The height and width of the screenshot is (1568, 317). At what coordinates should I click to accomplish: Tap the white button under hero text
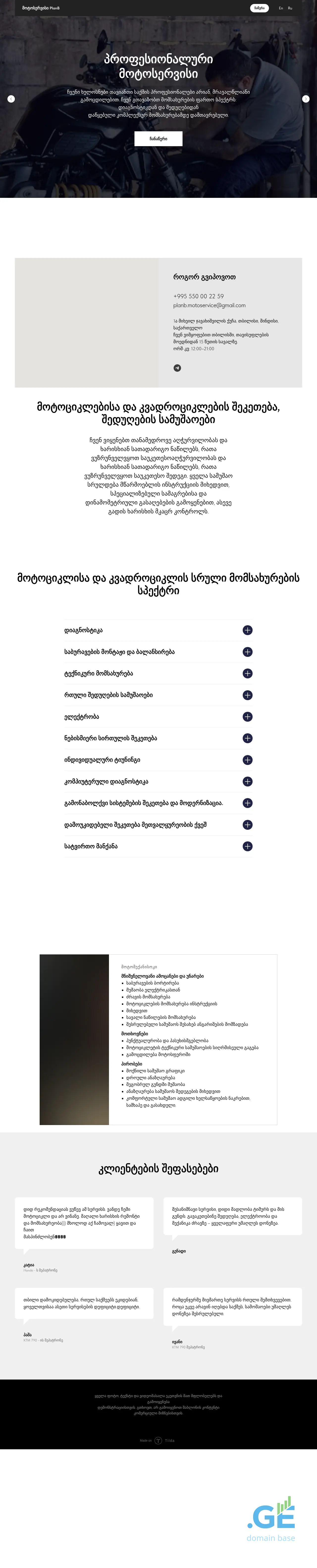tap(158, 139)
